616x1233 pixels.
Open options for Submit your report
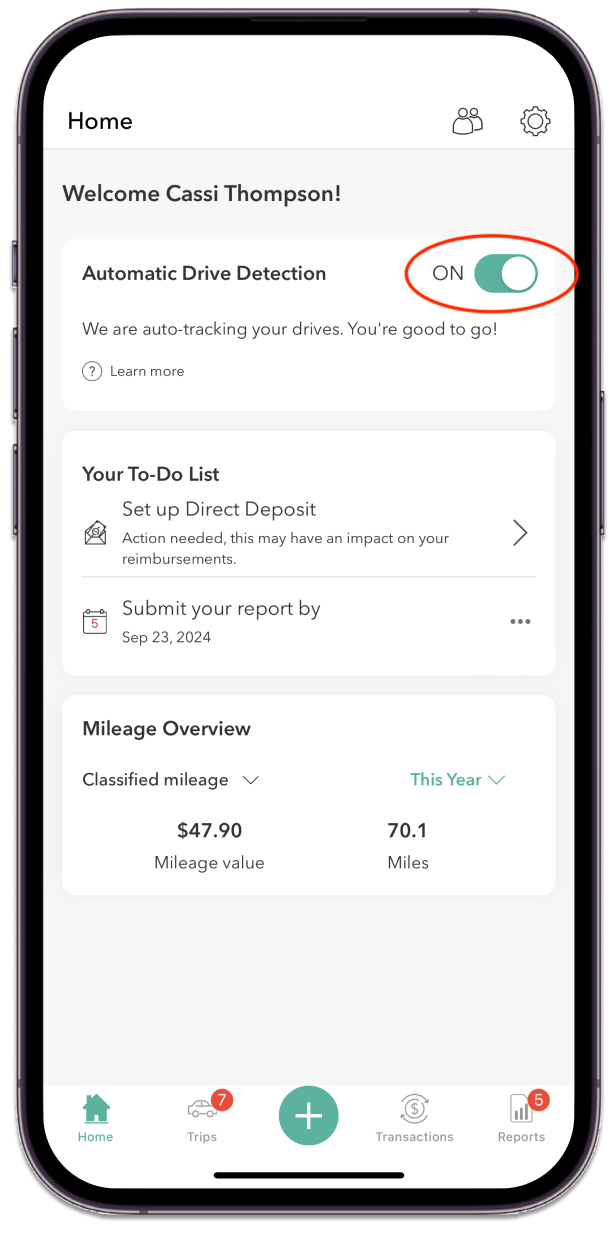tap(520, 621)
